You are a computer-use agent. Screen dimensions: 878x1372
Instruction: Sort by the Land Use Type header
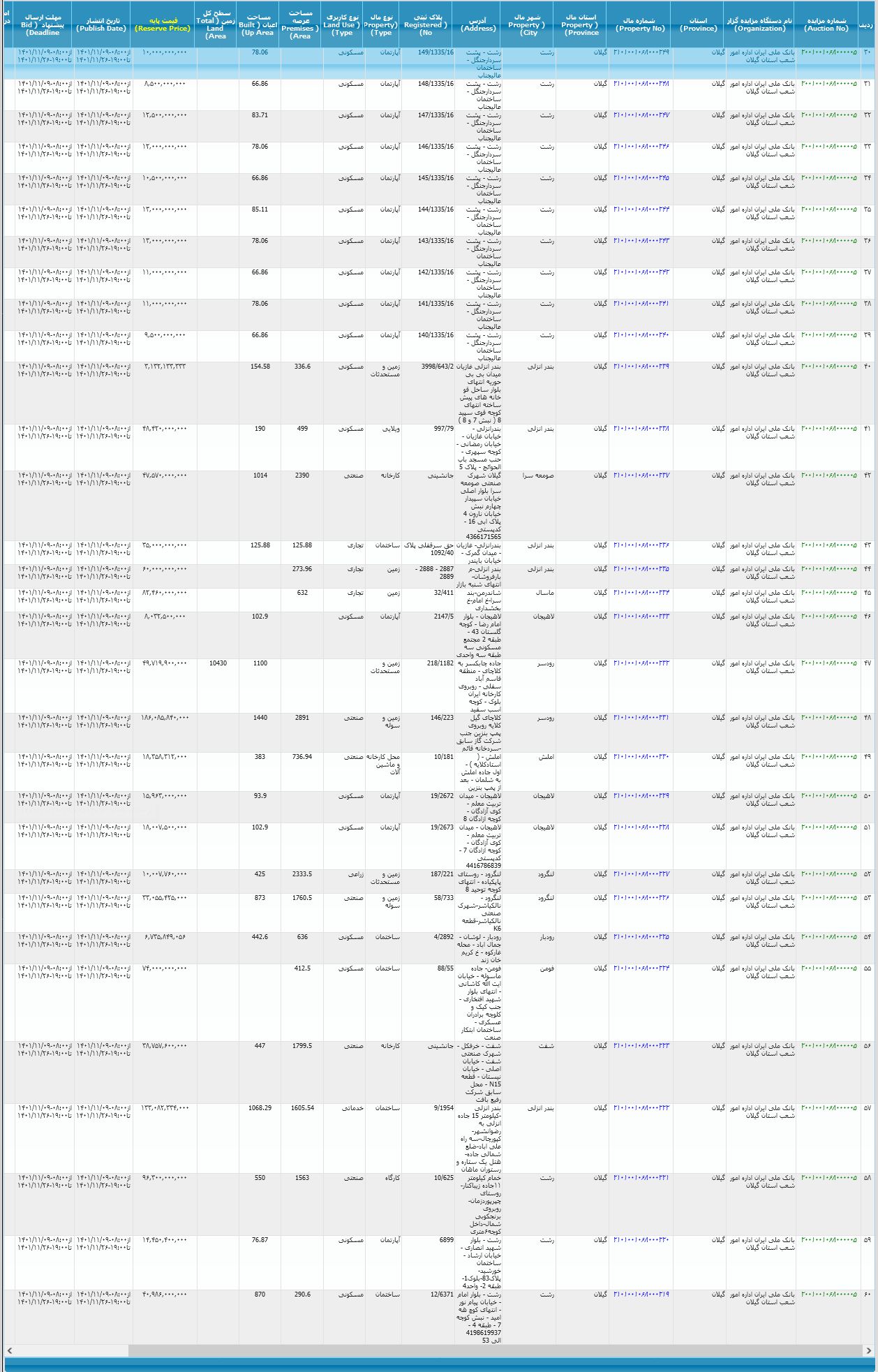[x=342, y=24]
